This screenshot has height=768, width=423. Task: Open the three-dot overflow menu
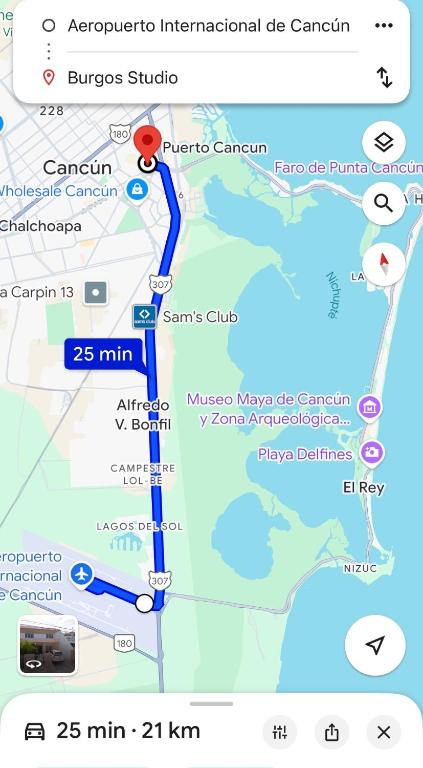tap(384, 25)
